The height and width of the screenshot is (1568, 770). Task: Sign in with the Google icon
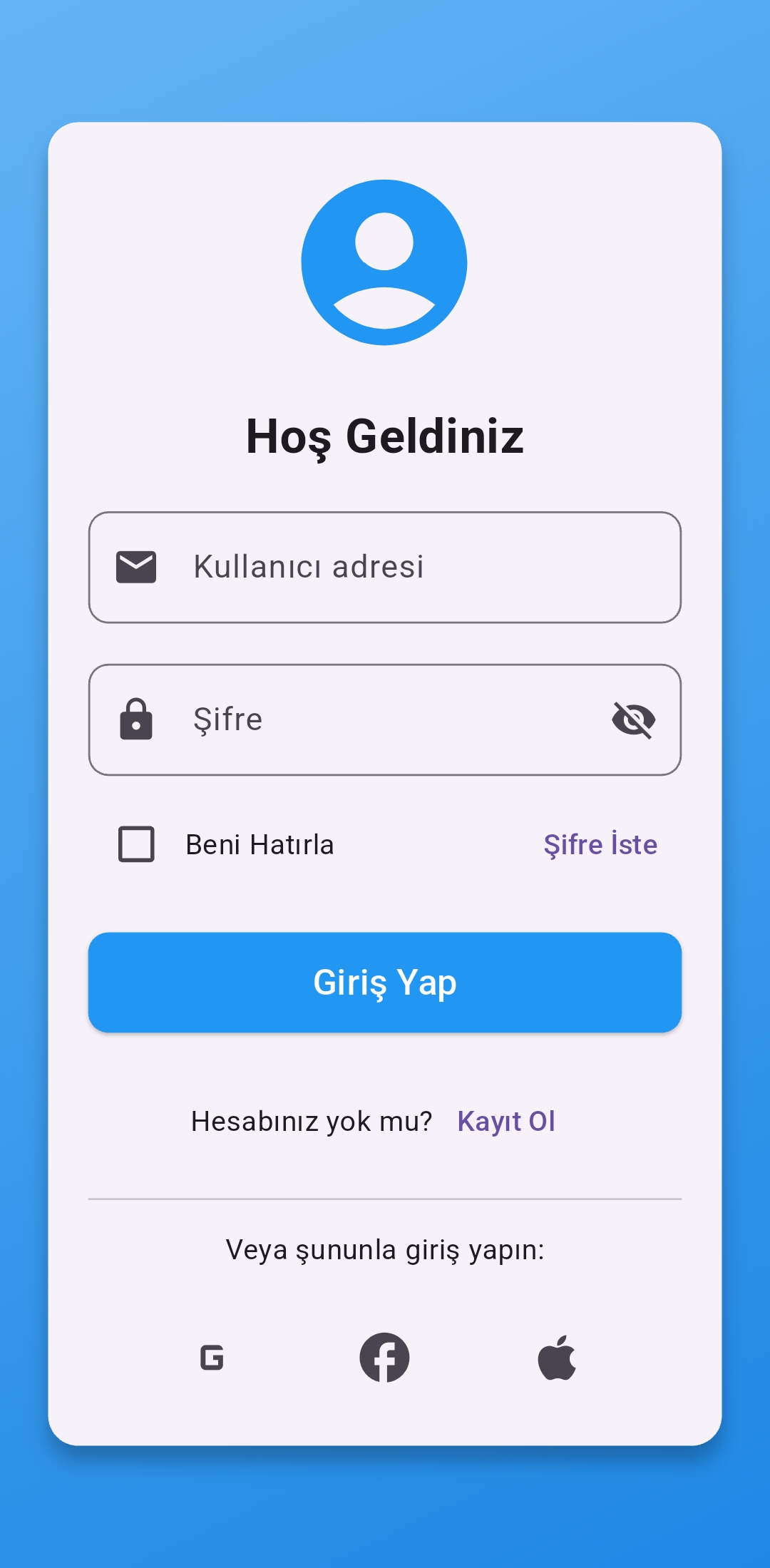(x=212, y=1358)
